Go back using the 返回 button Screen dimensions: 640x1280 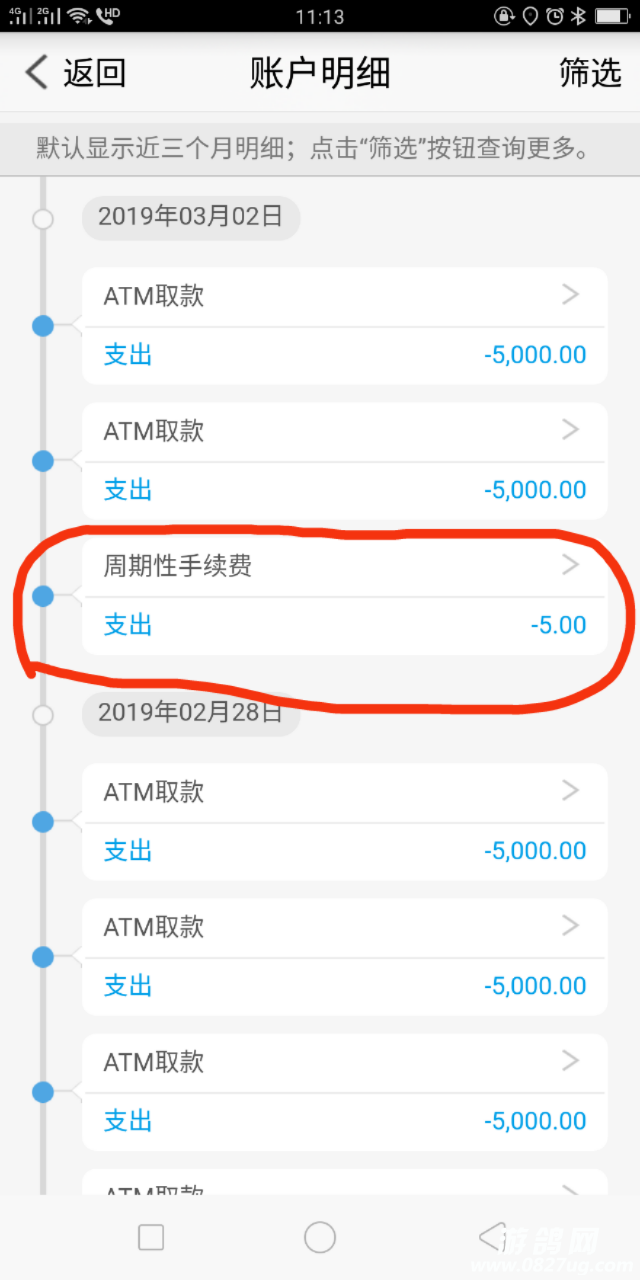click(x=75, y=73)
